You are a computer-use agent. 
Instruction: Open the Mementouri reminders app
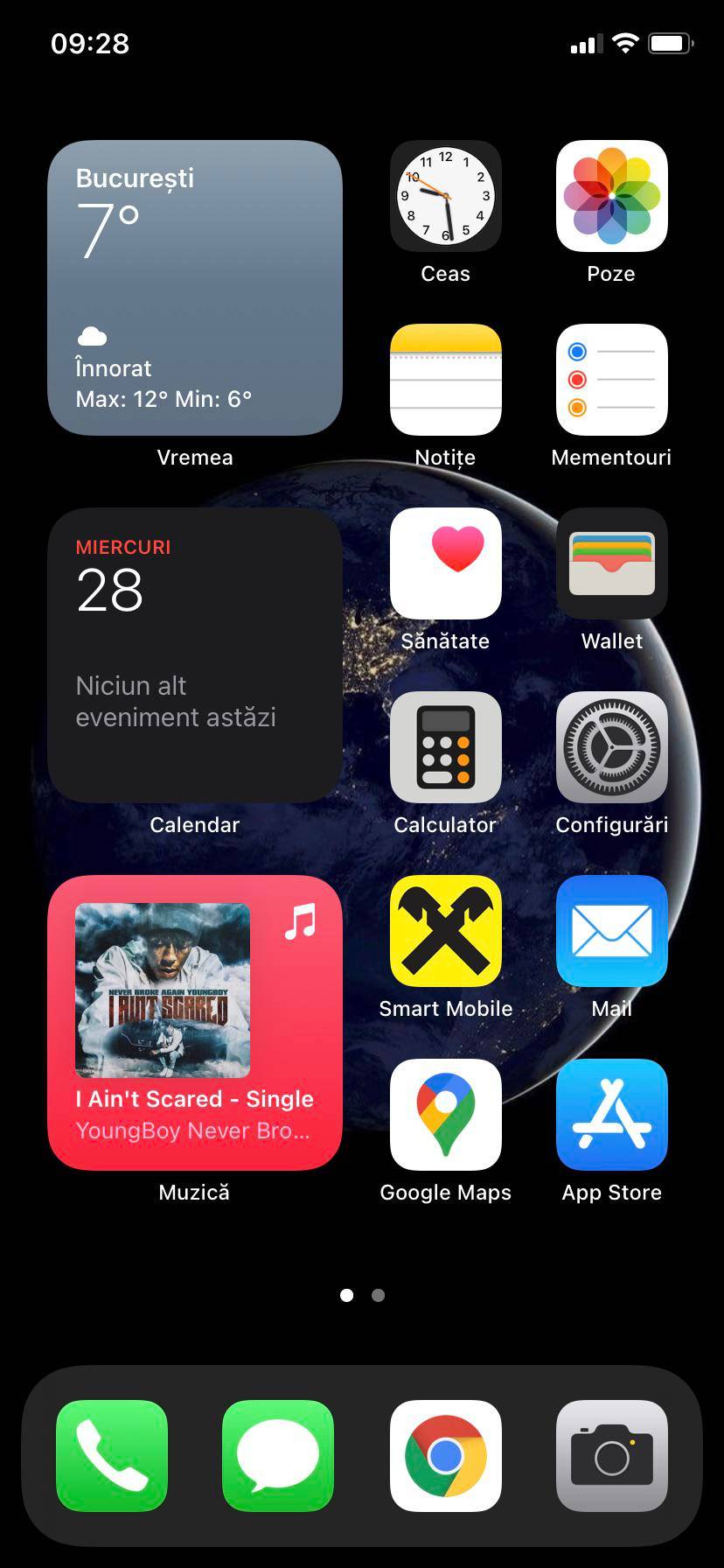(611, 379)
